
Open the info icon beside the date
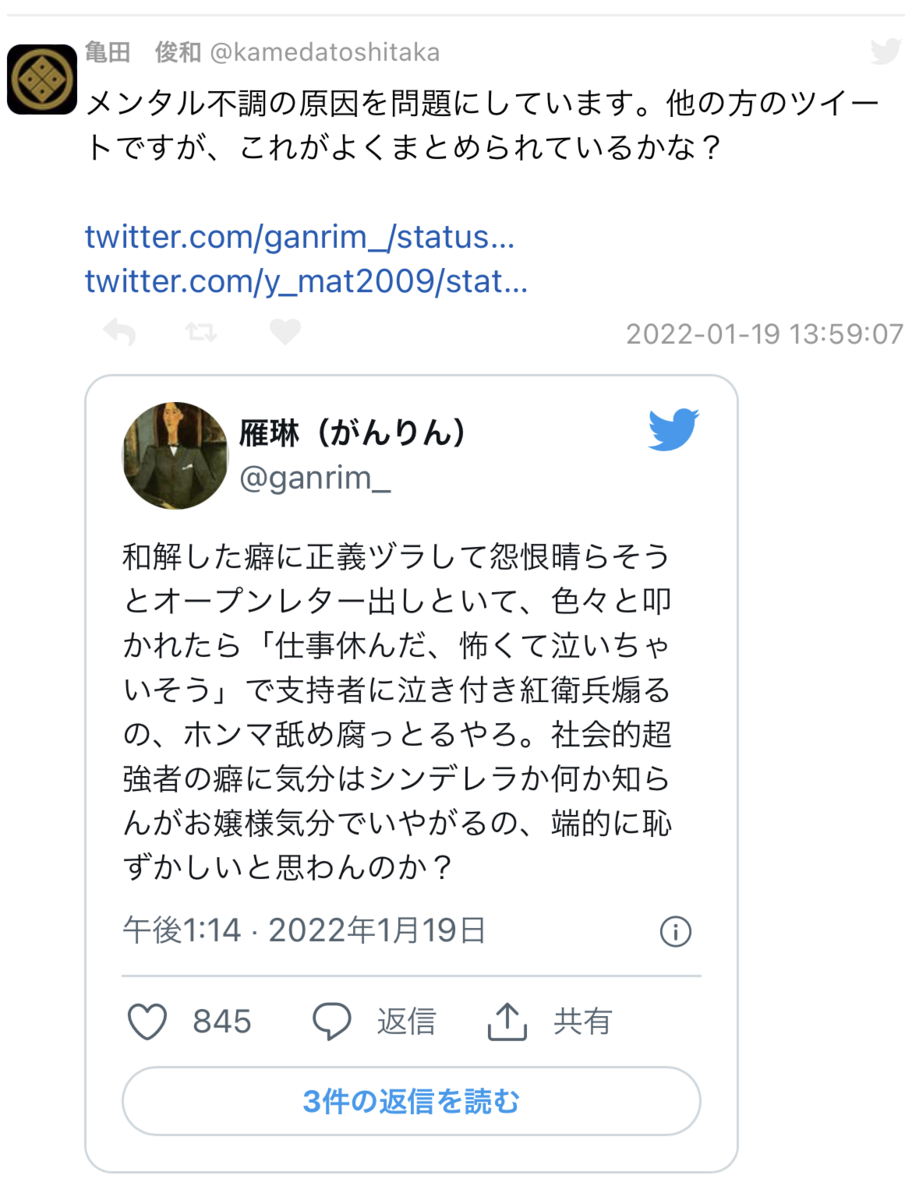676,933
